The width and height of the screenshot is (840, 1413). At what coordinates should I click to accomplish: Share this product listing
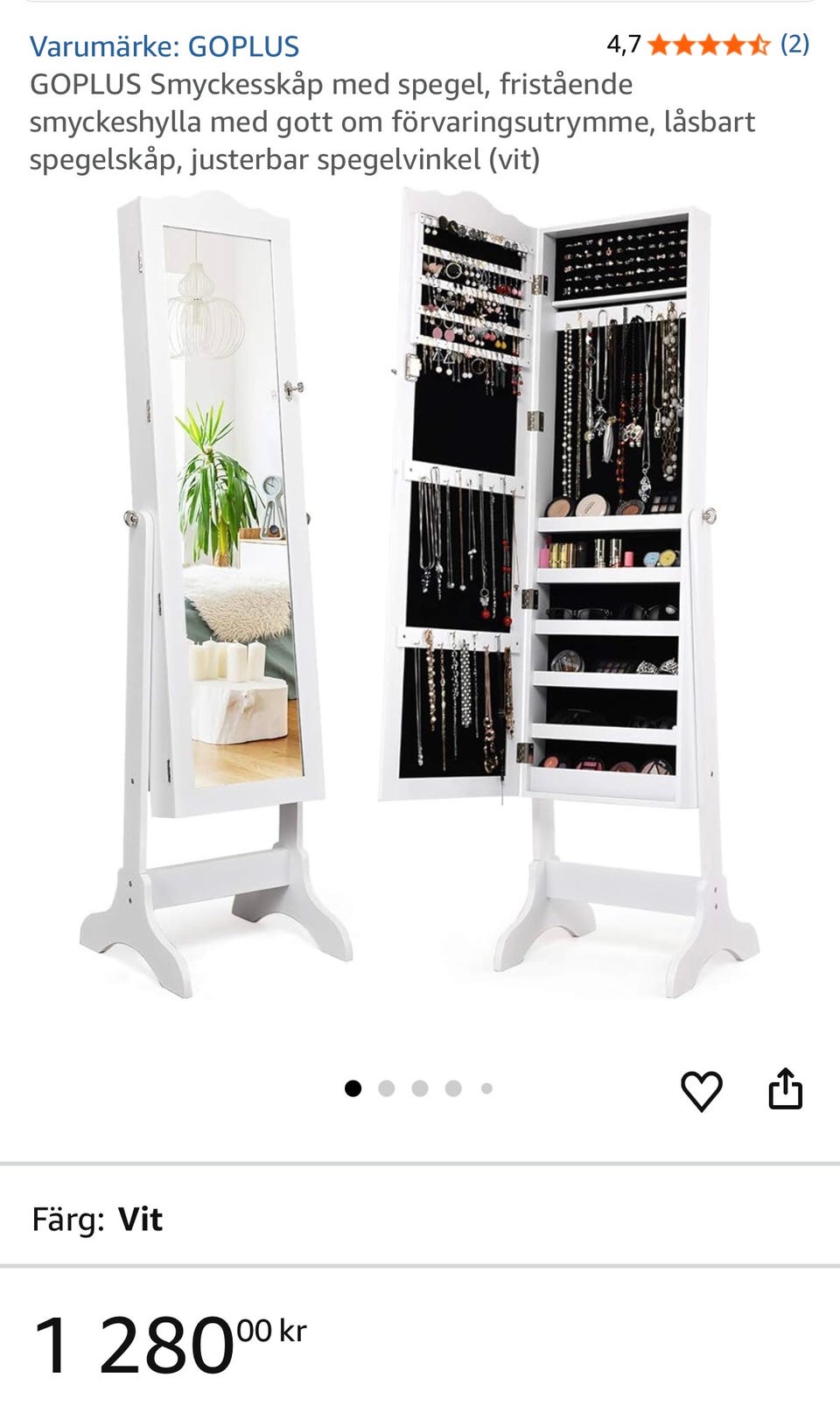pyautogui.click(x=785, y=1089)
